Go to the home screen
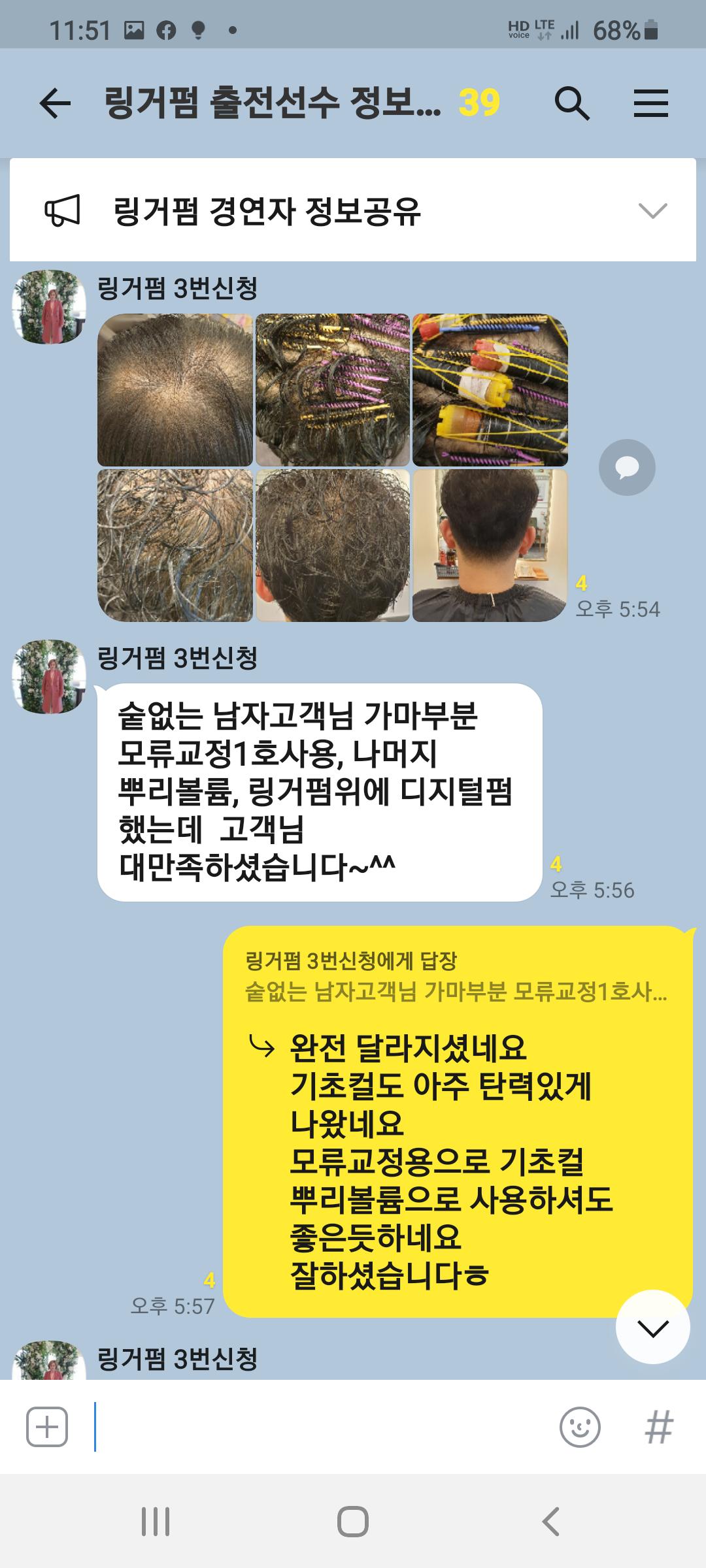 353,1522
